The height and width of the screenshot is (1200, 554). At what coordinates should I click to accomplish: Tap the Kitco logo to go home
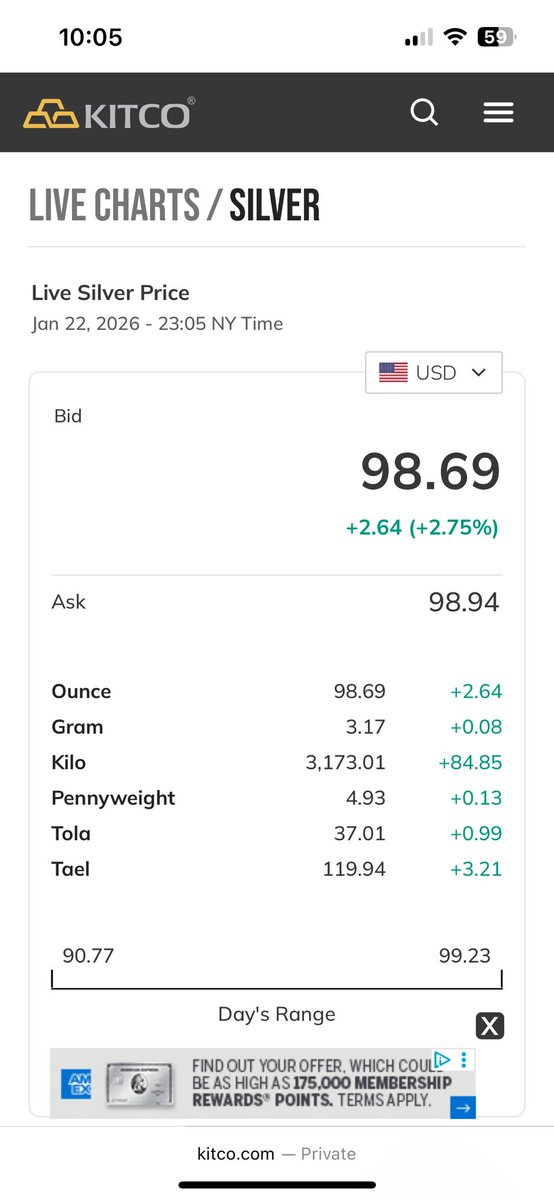tap(108, 114)
